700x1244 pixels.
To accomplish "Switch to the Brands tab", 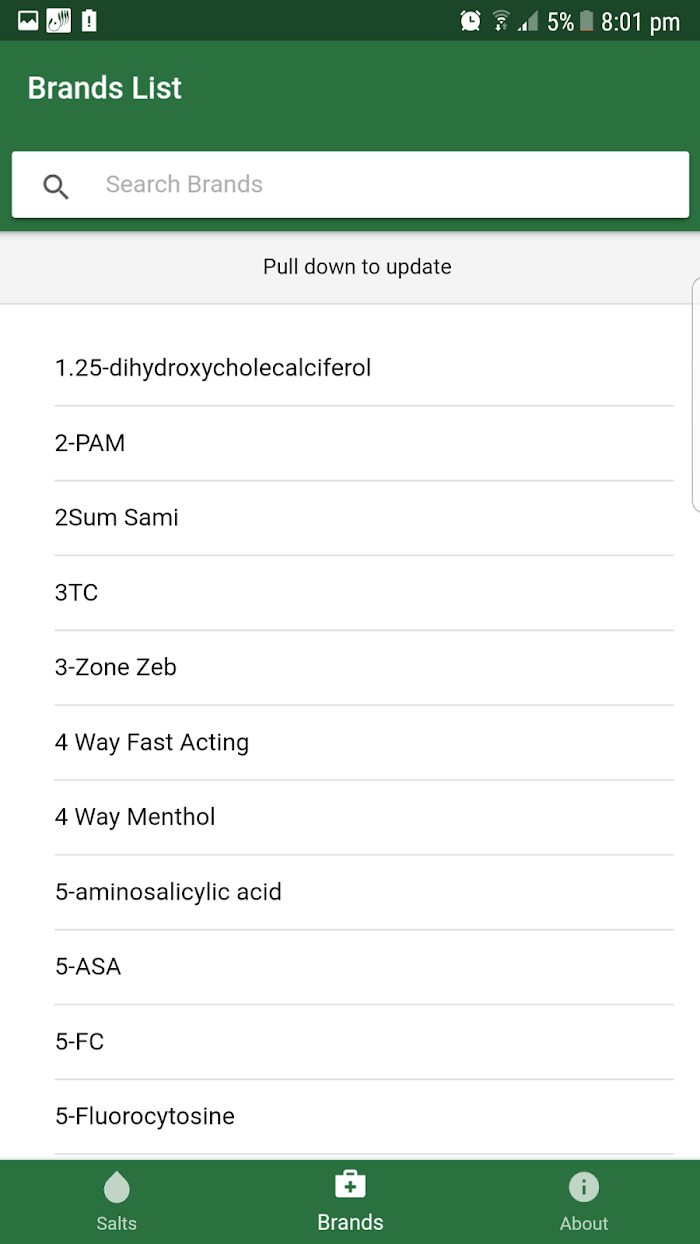I will pyautogui.click(x=350, y=1202).
